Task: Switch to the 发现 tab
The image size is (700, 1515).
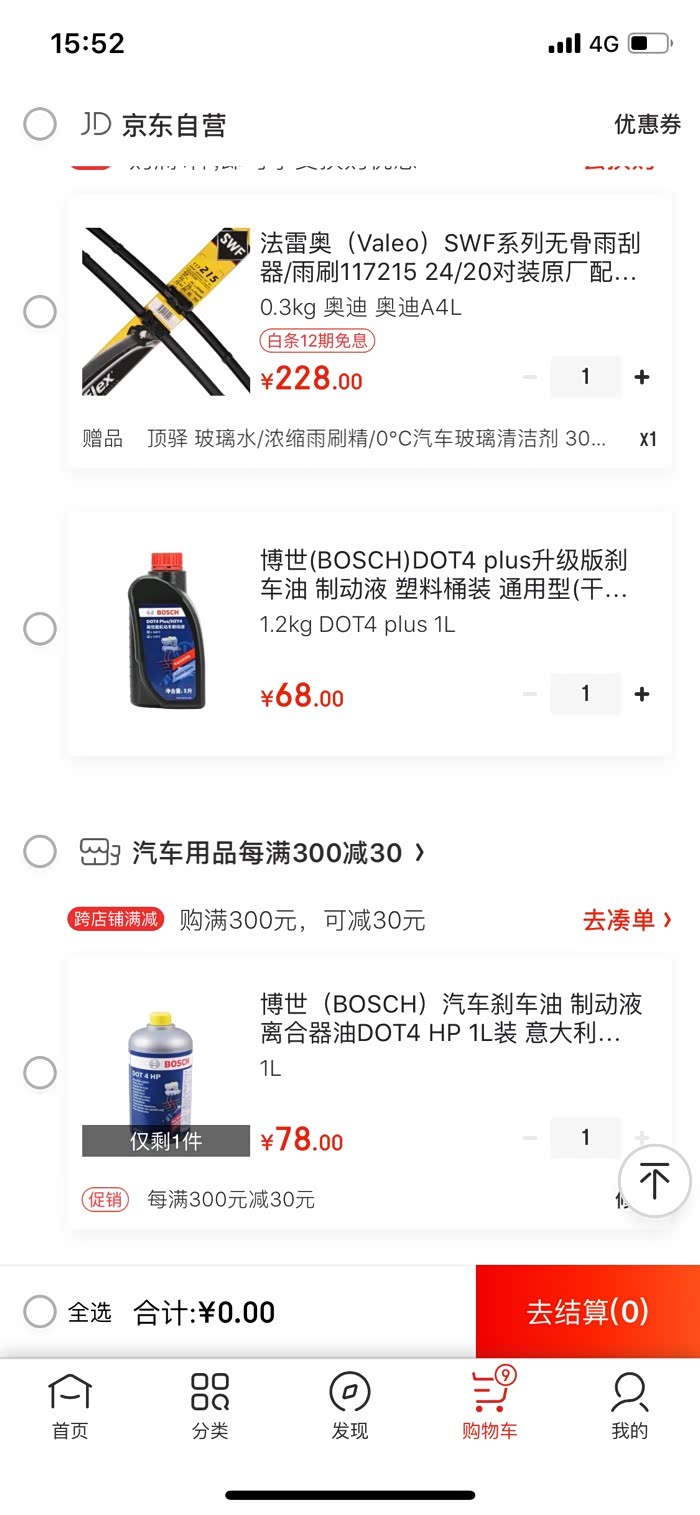Action: click(x=350, y=1405)
